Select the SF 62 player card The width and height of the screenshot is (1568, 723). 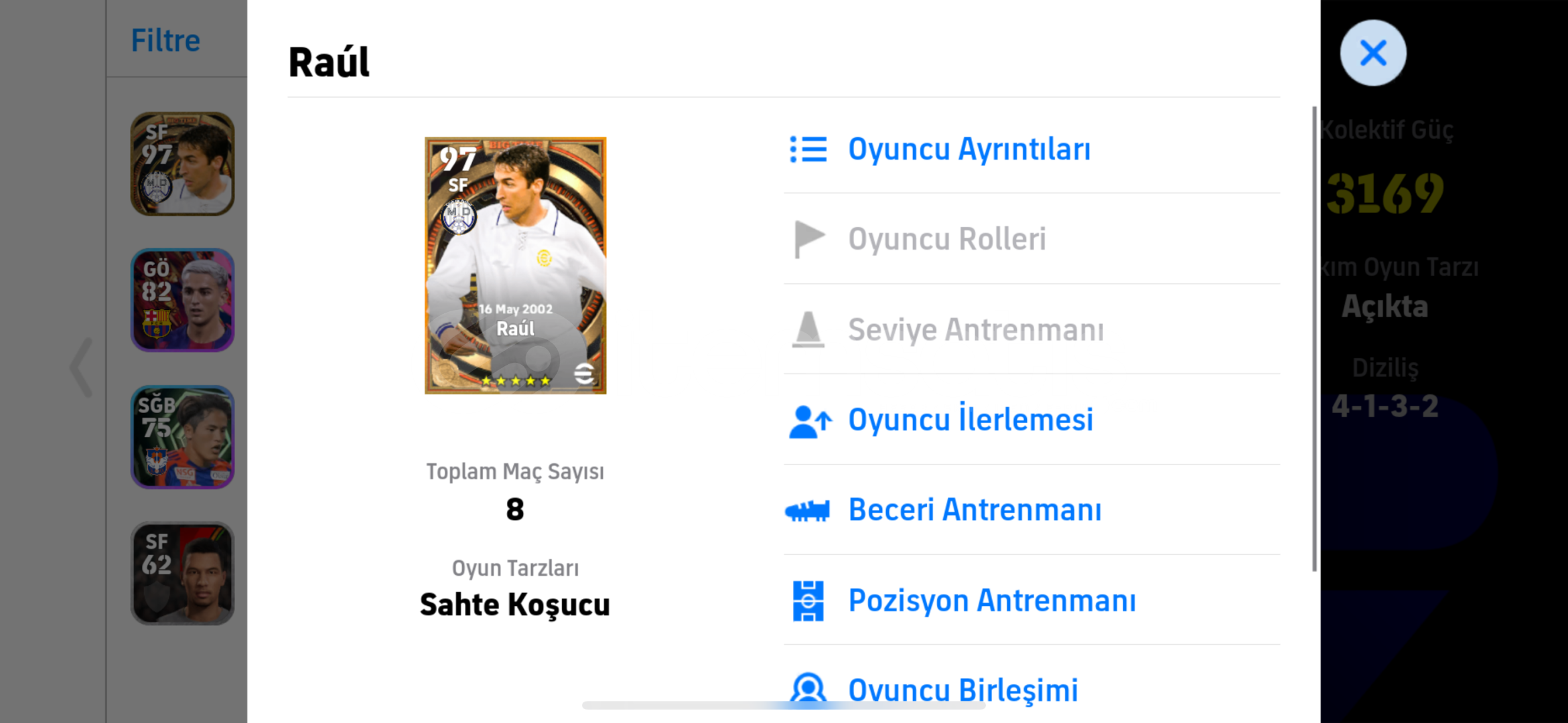[182, 574]
